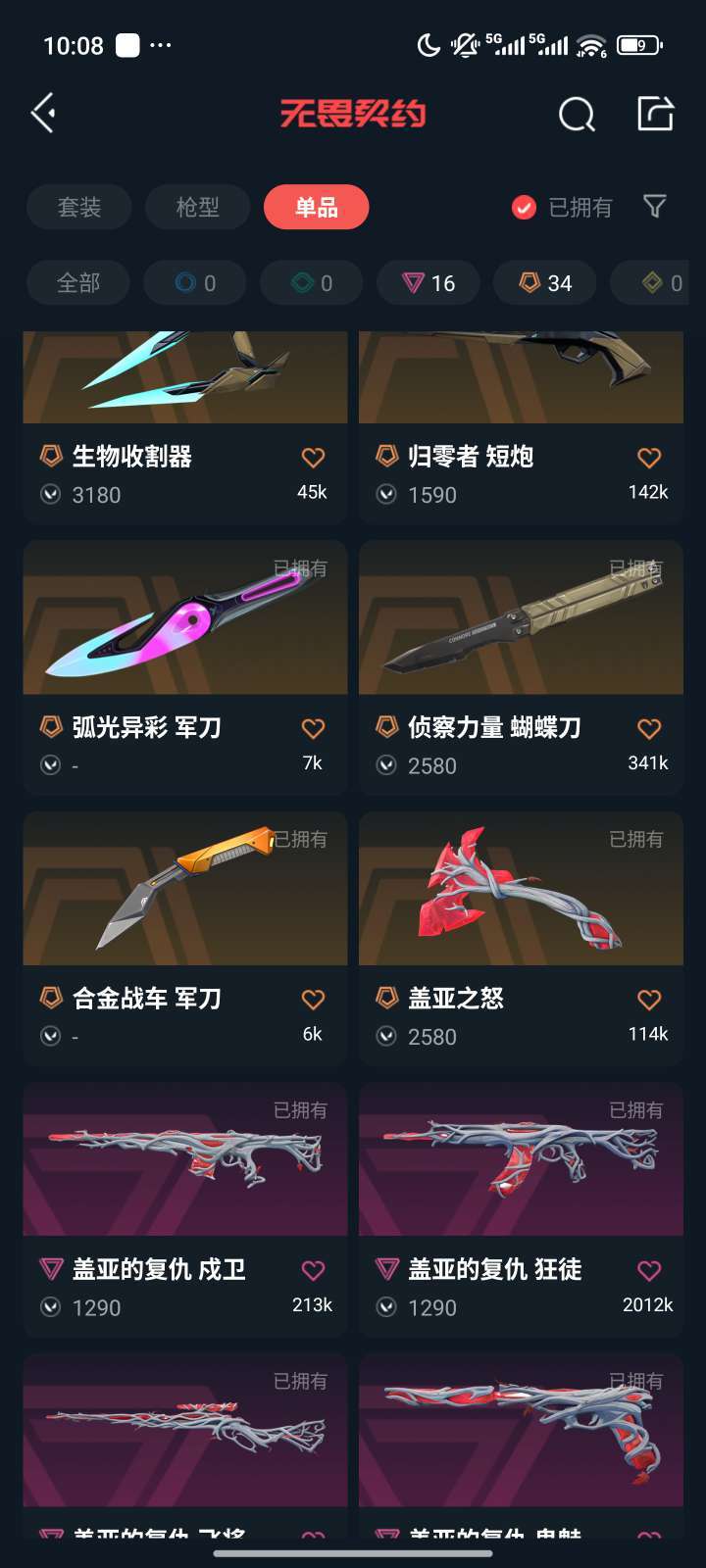Like the 侦察力量 蝴蝶刀 skin
Image resolution: width=706 pixels, height=1568 pixels.
pyautogui.click(x=649, y=728)
